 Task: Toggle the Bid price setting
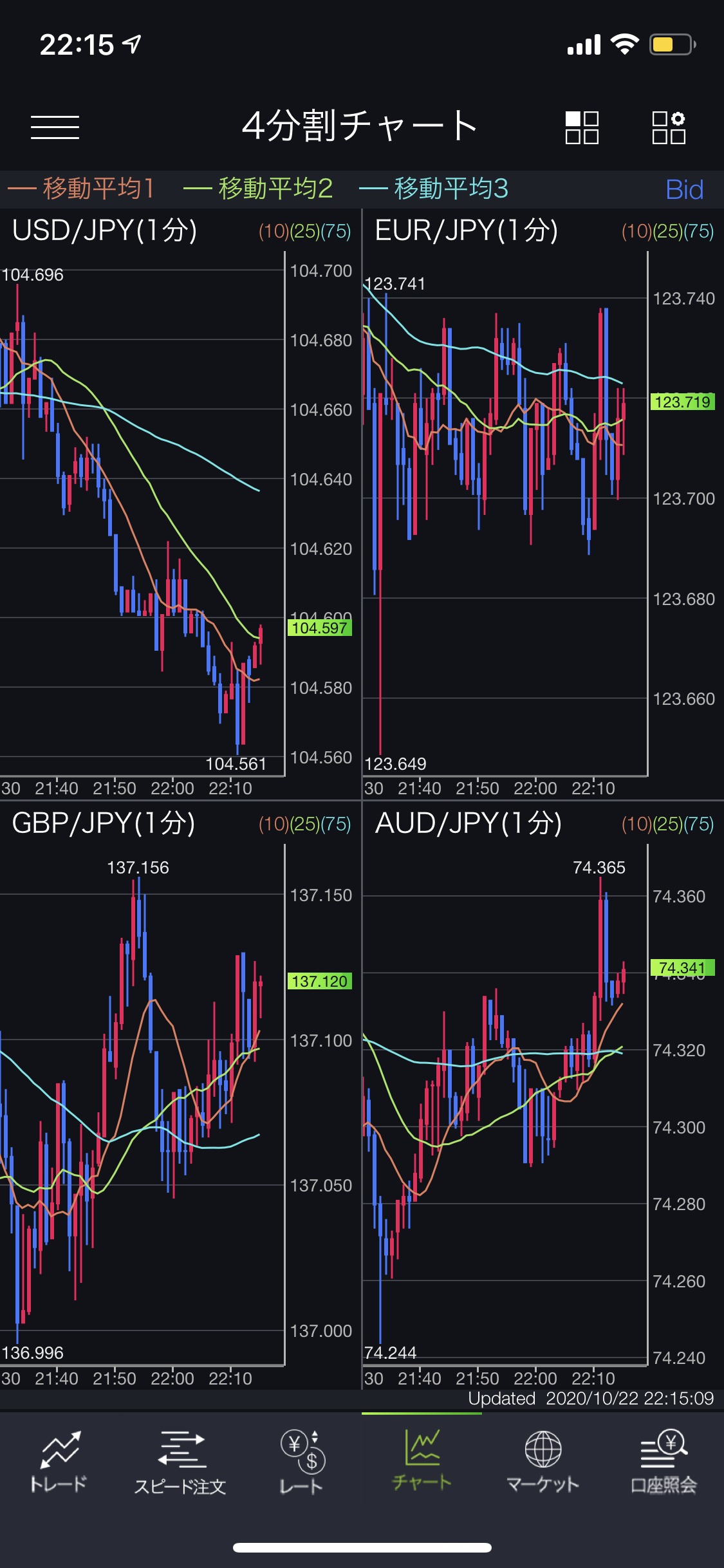coord(684,190)
